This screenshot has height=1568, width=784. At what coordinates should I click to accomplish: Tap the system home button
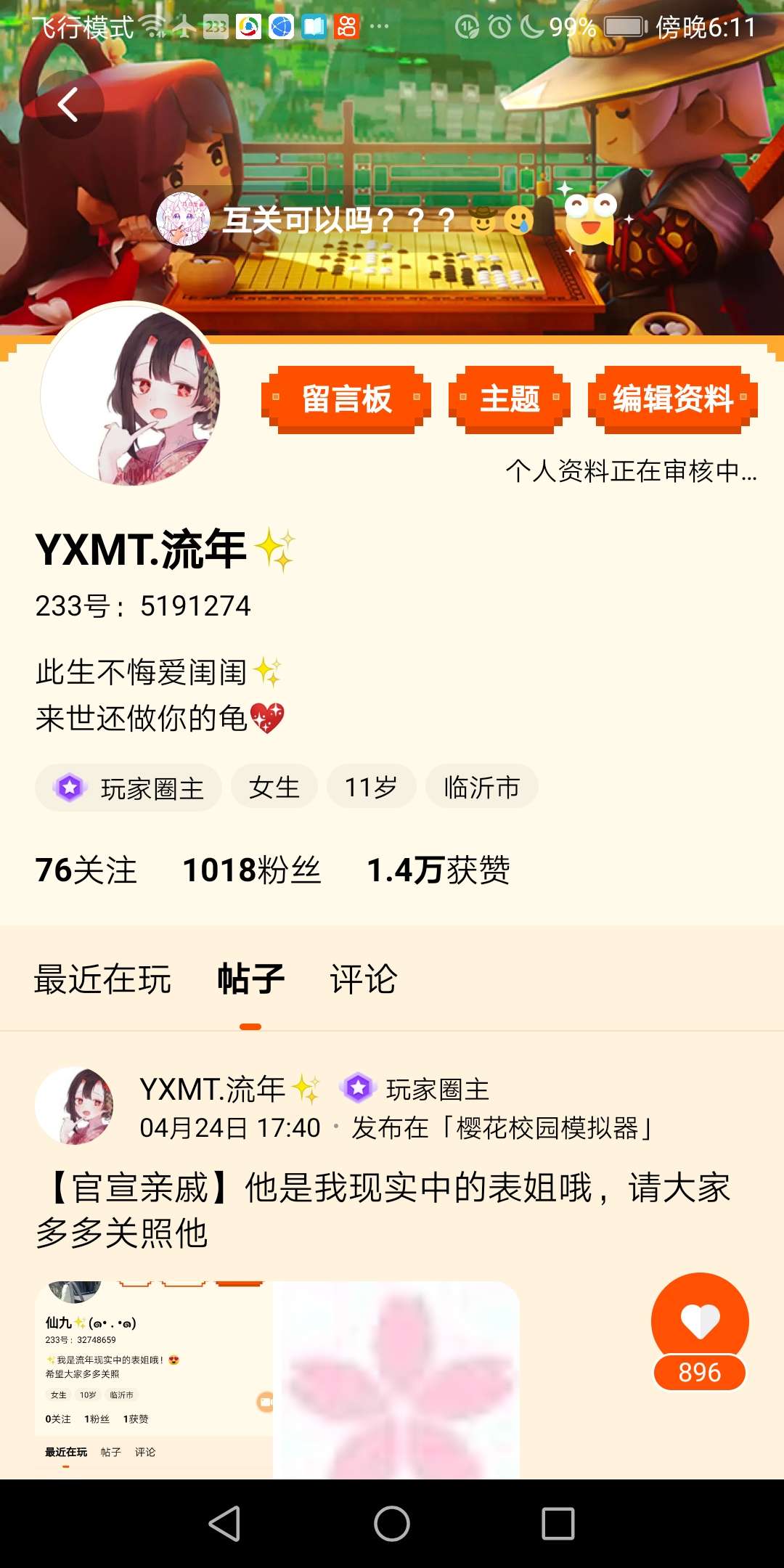pyautogui.click(x=392, y=1523)
